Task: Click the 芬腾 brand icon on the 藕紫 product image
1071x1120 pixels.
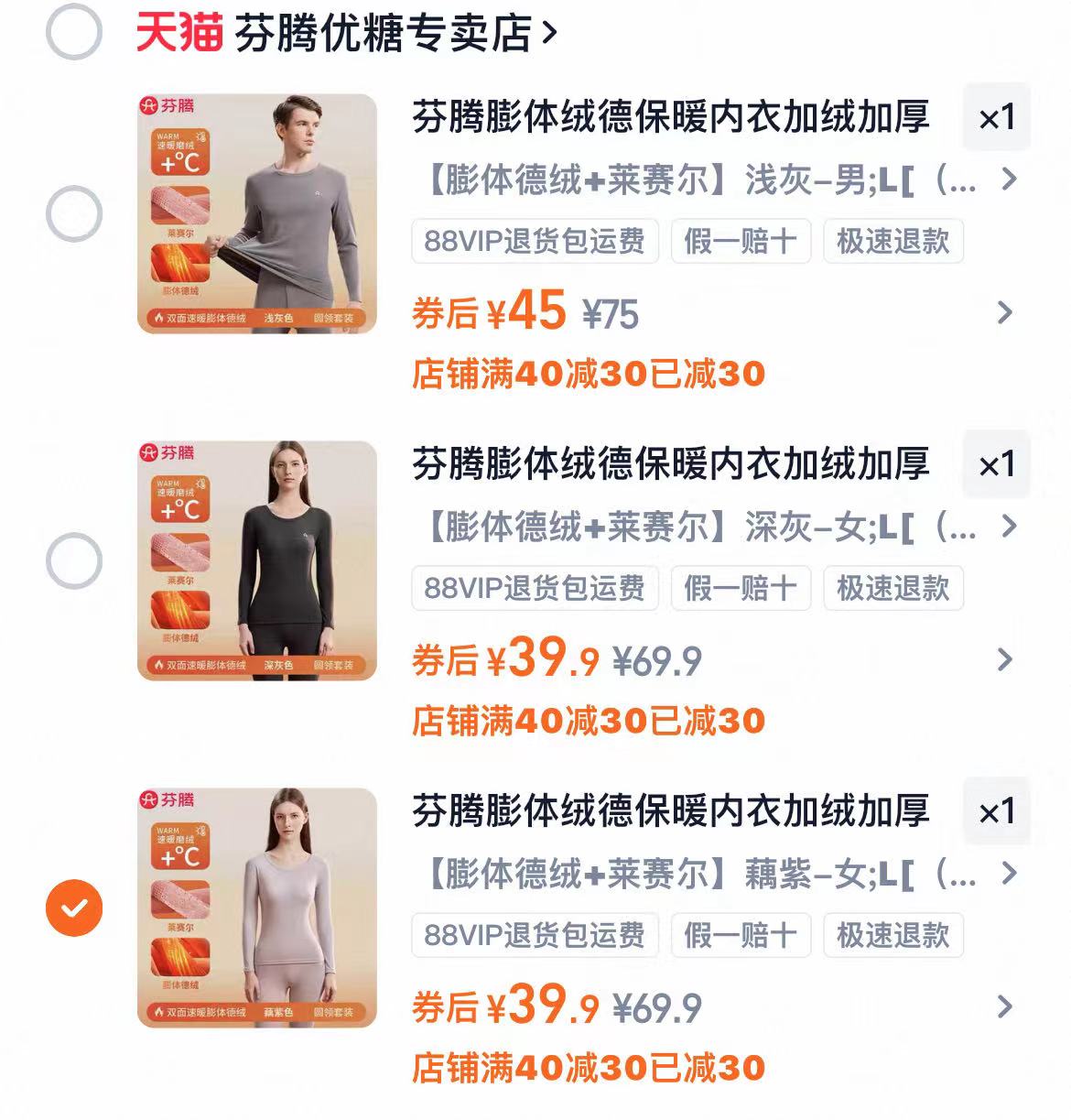Action: pyautogui.click(x=165, y=800)
